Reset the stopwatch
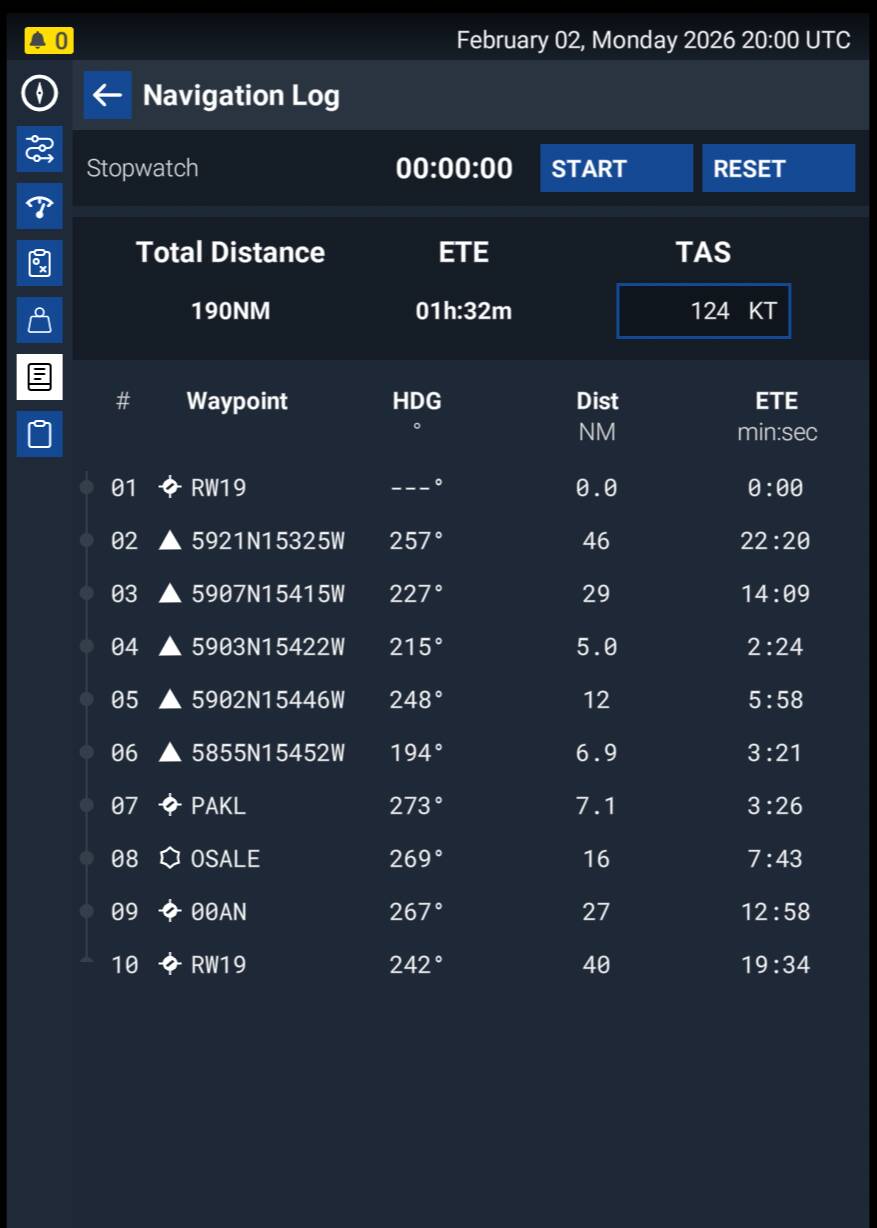This screenshot has height=1228, width=877. (x=778, y=168)
